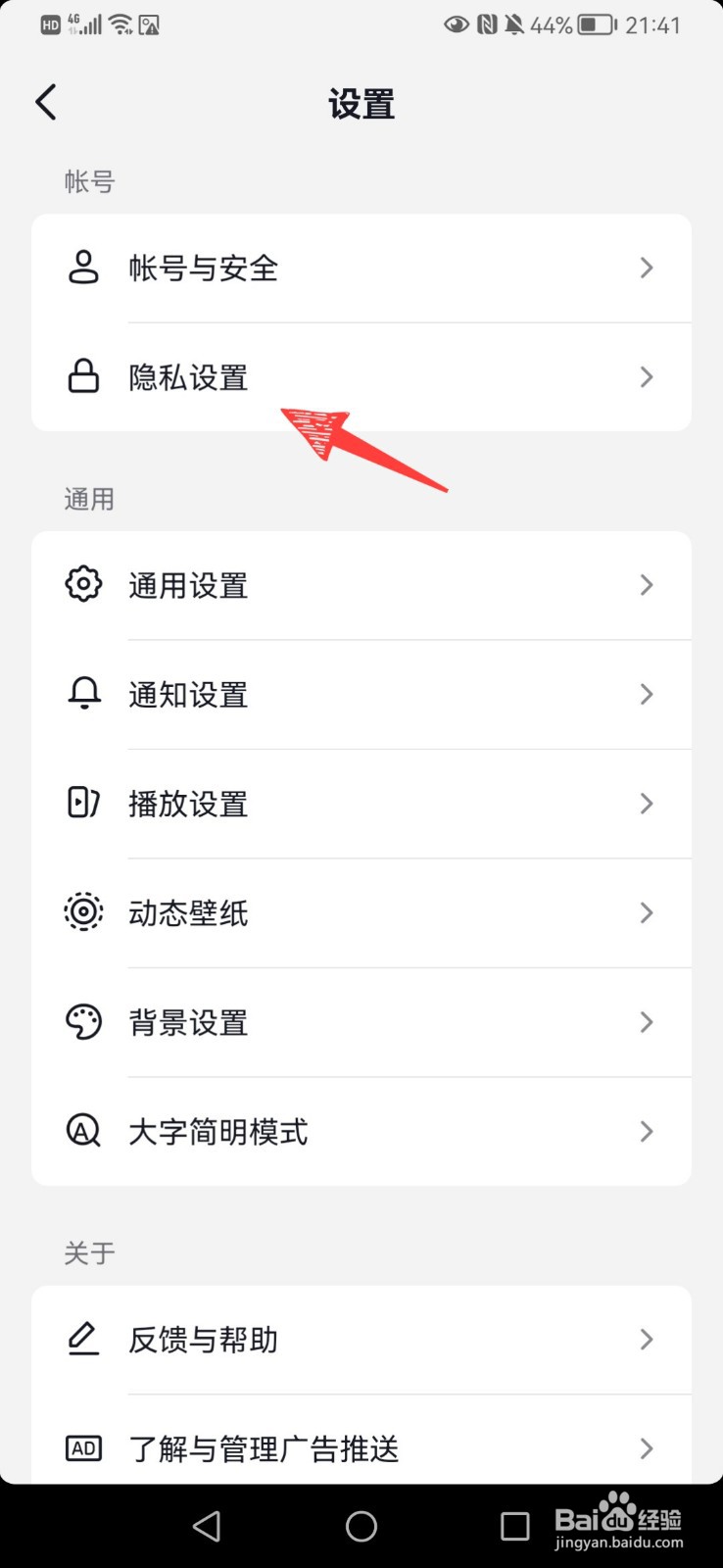Open the 通用设置 gear icon

pyautogui.click(x=83, y=583)
